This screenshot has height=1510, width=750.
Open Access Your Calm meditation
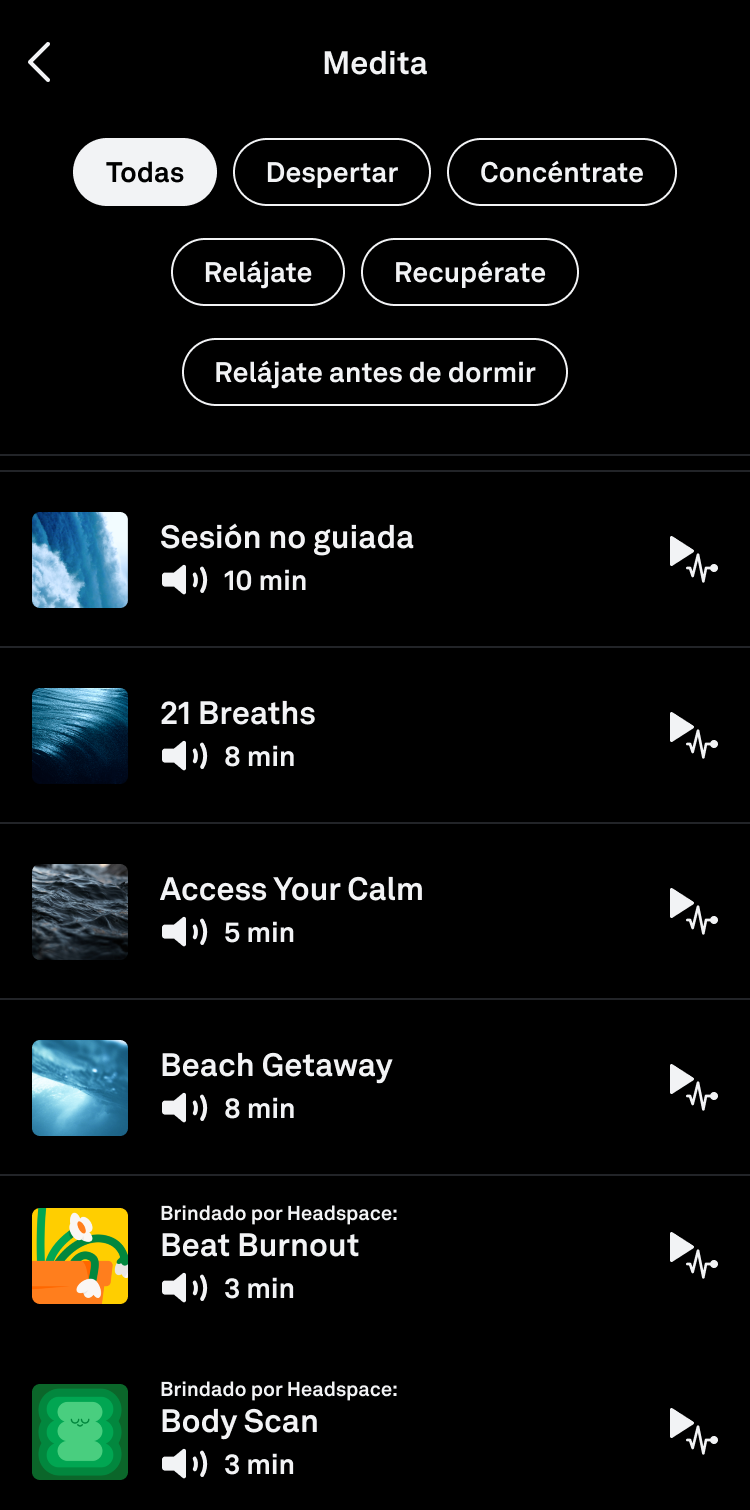click(x=291, y=910)
